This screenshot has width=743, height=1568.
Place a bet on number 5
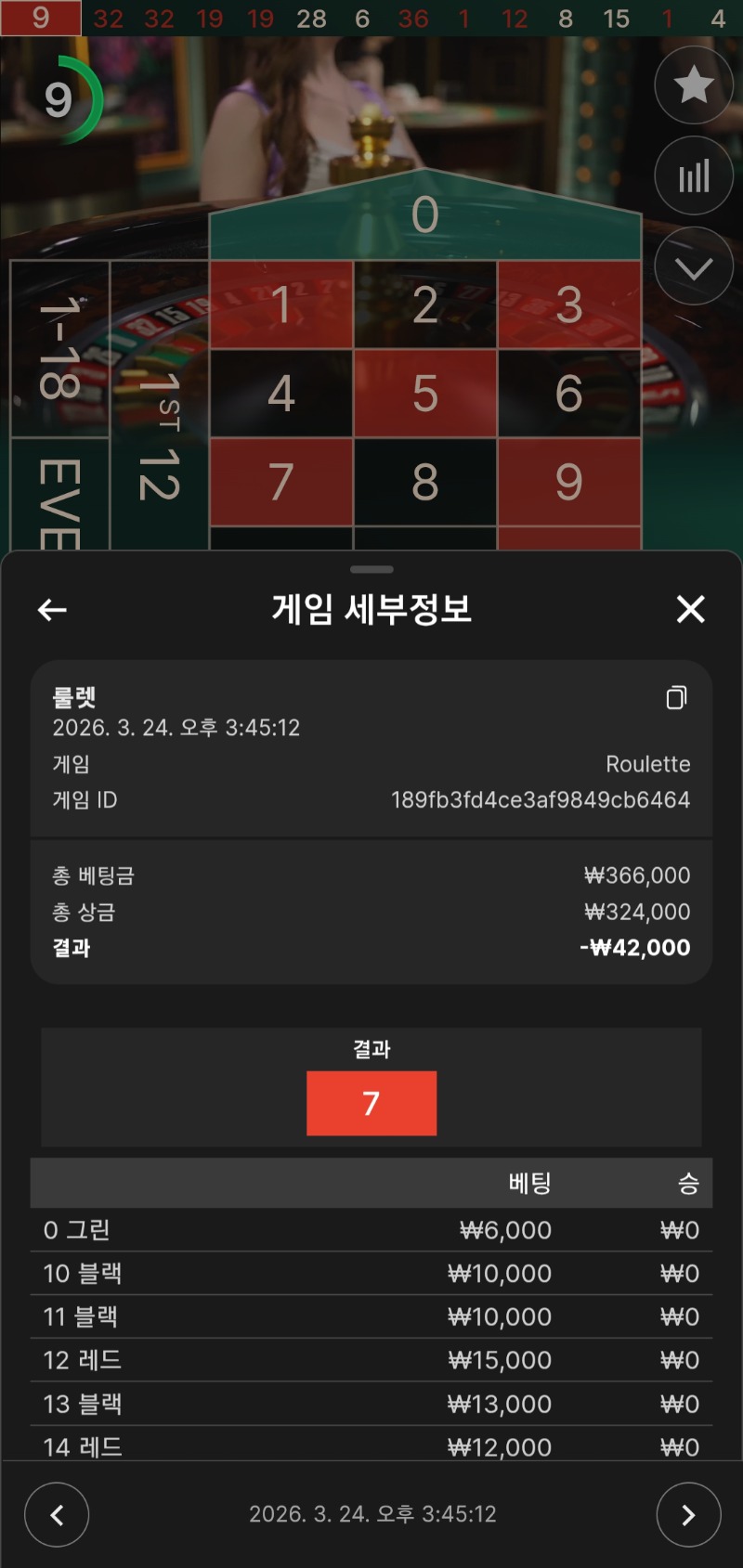tap(424, 393)
